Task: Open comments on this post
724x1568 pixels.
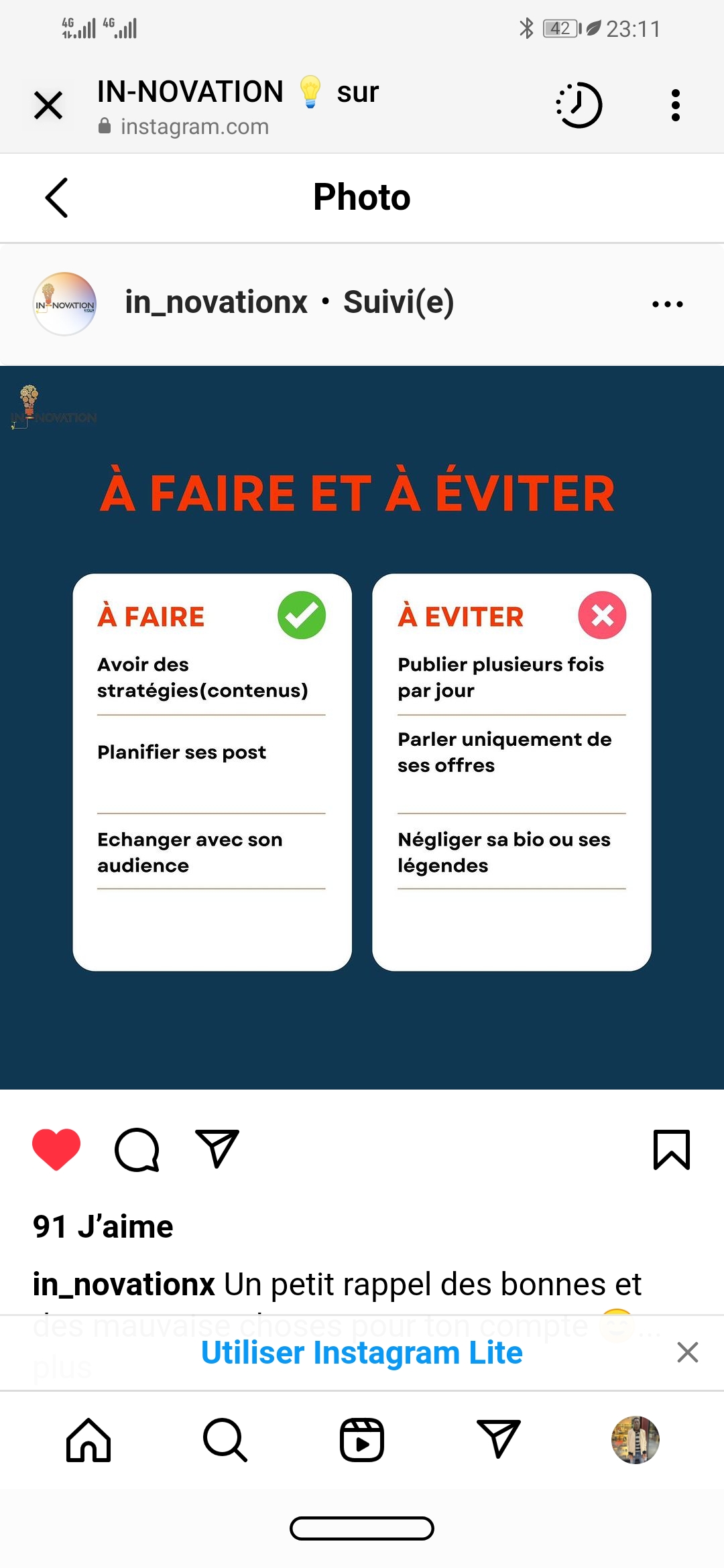Action: (137, 1150)
